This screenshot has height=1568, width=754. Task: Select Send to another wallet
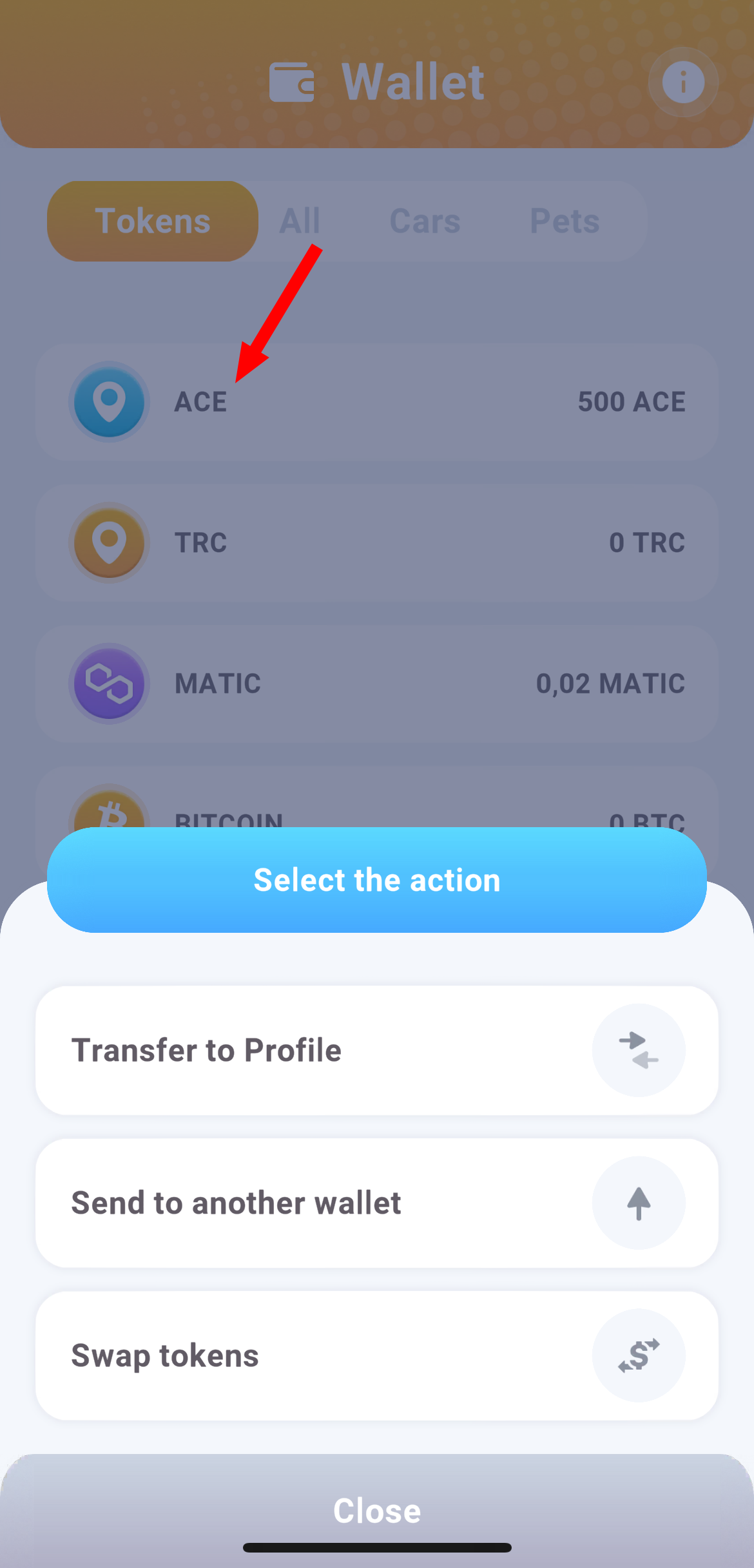point(376,1203)
